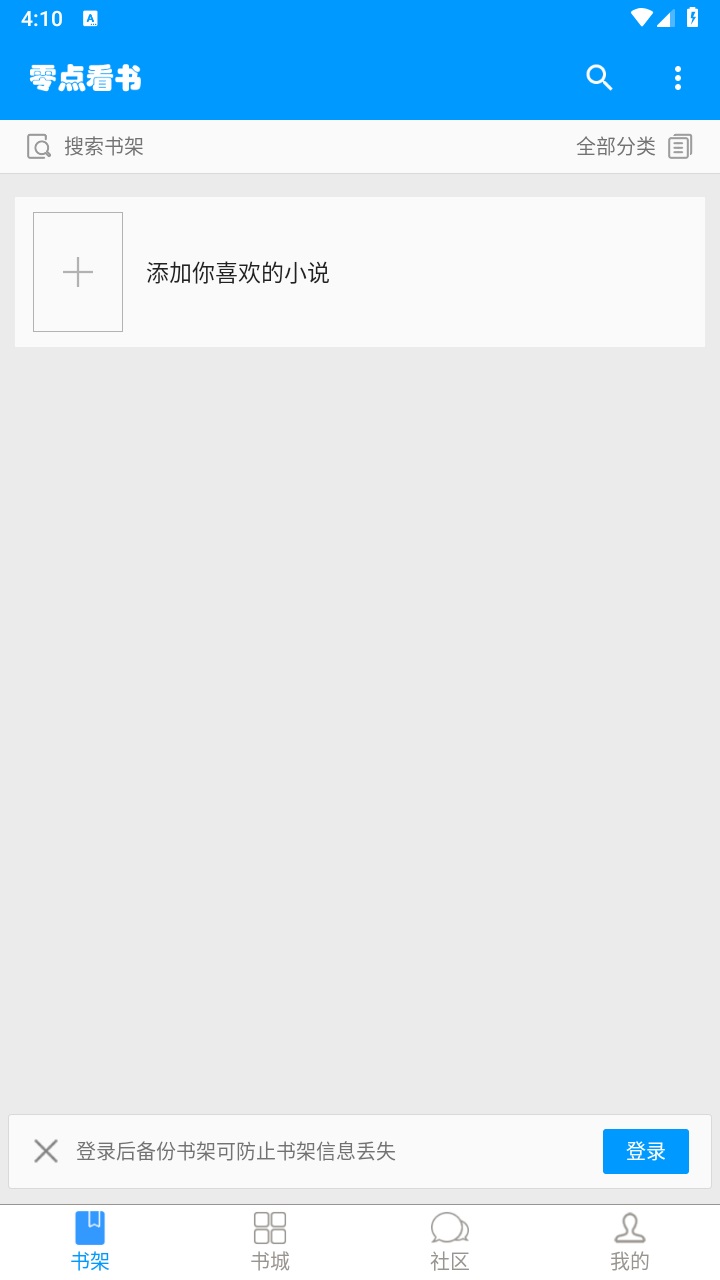This screenshot has width=720, height=1280.
Task: Switch to the 书城 tab
Action: [270, 1241]
